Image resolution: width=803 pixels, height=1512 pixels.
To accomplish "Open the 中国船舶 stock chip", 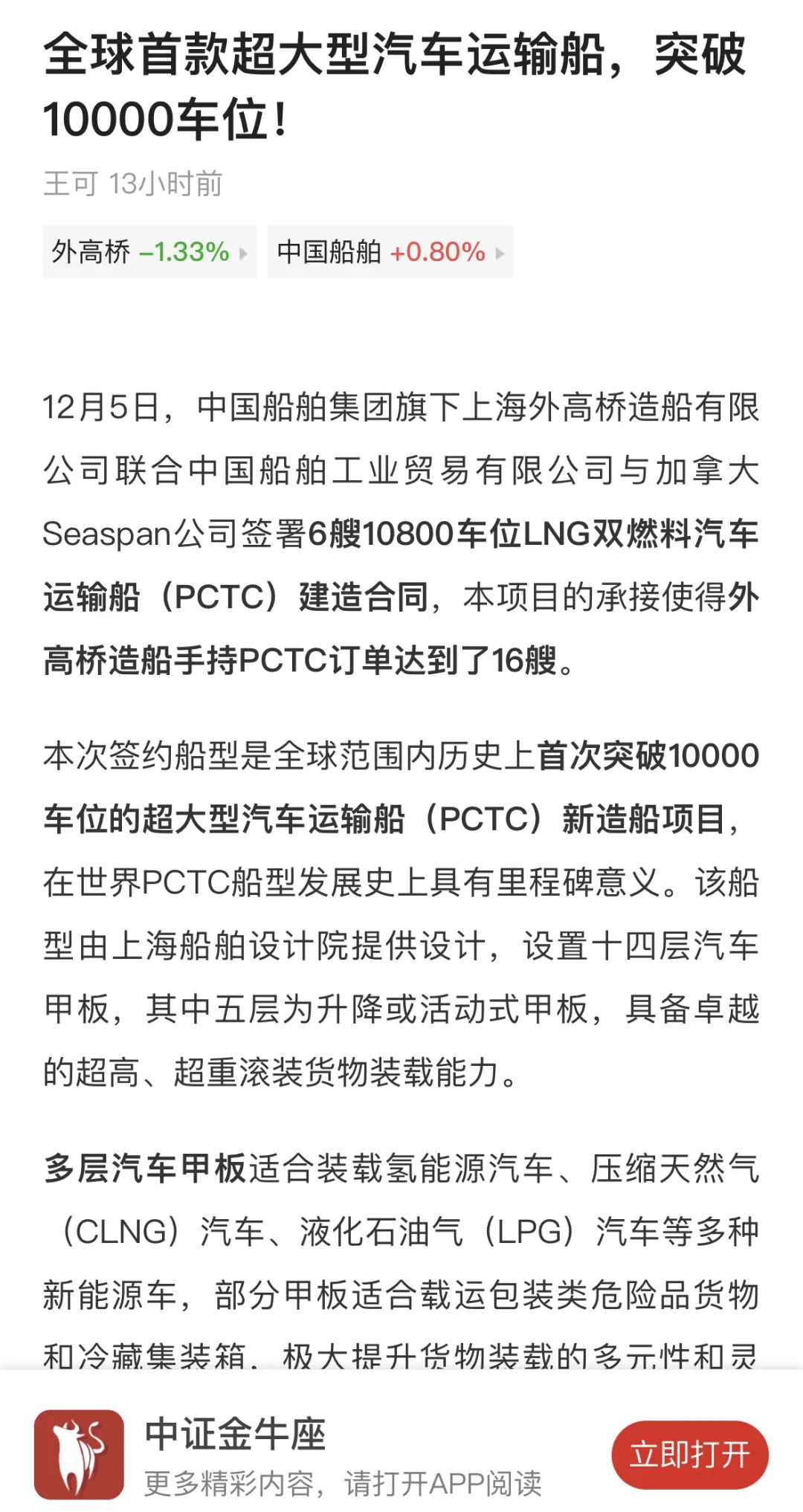I will [x=390, y=252].
